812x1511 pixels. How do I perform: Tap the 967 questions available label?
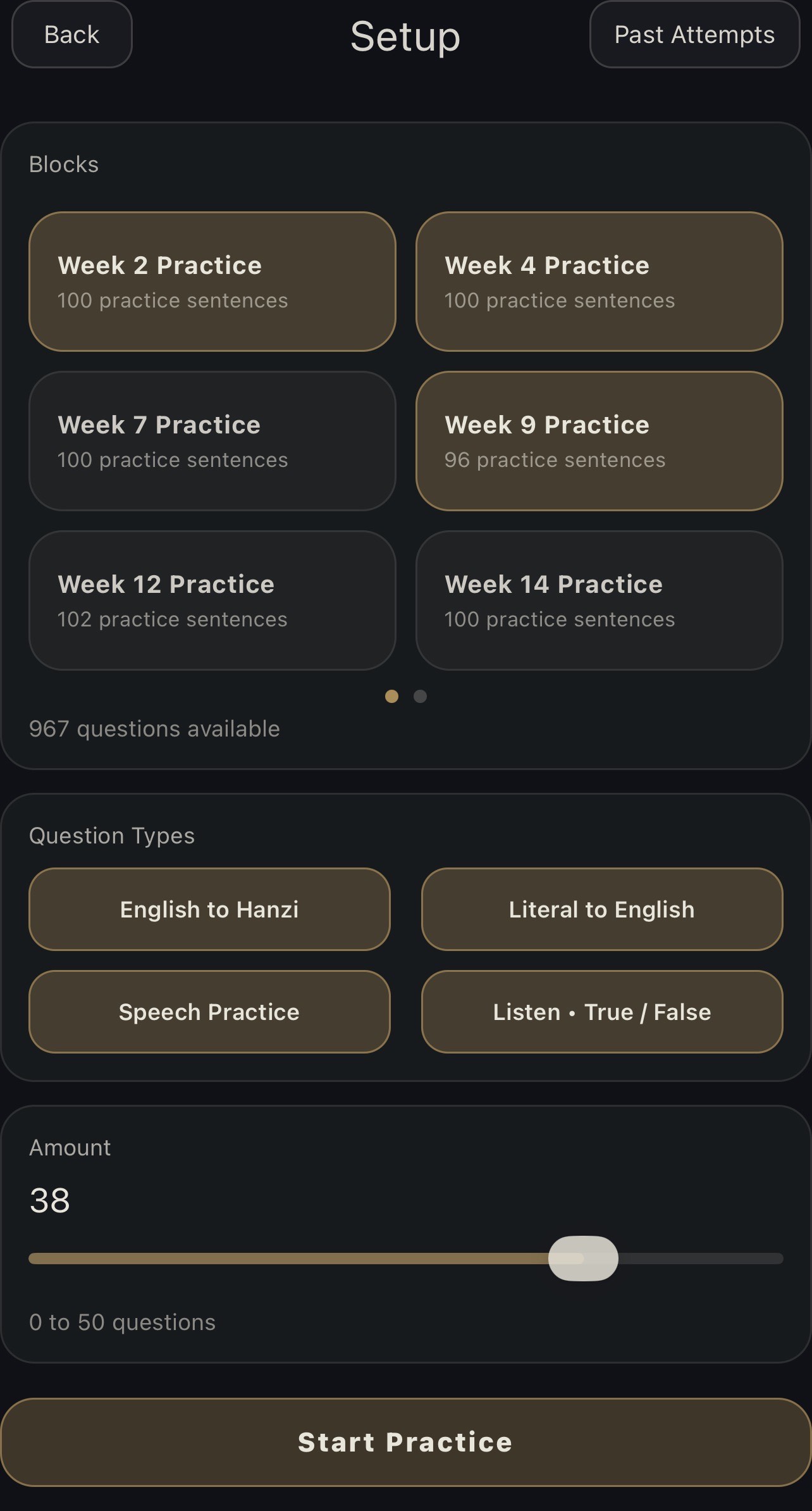tap(154, 729)
